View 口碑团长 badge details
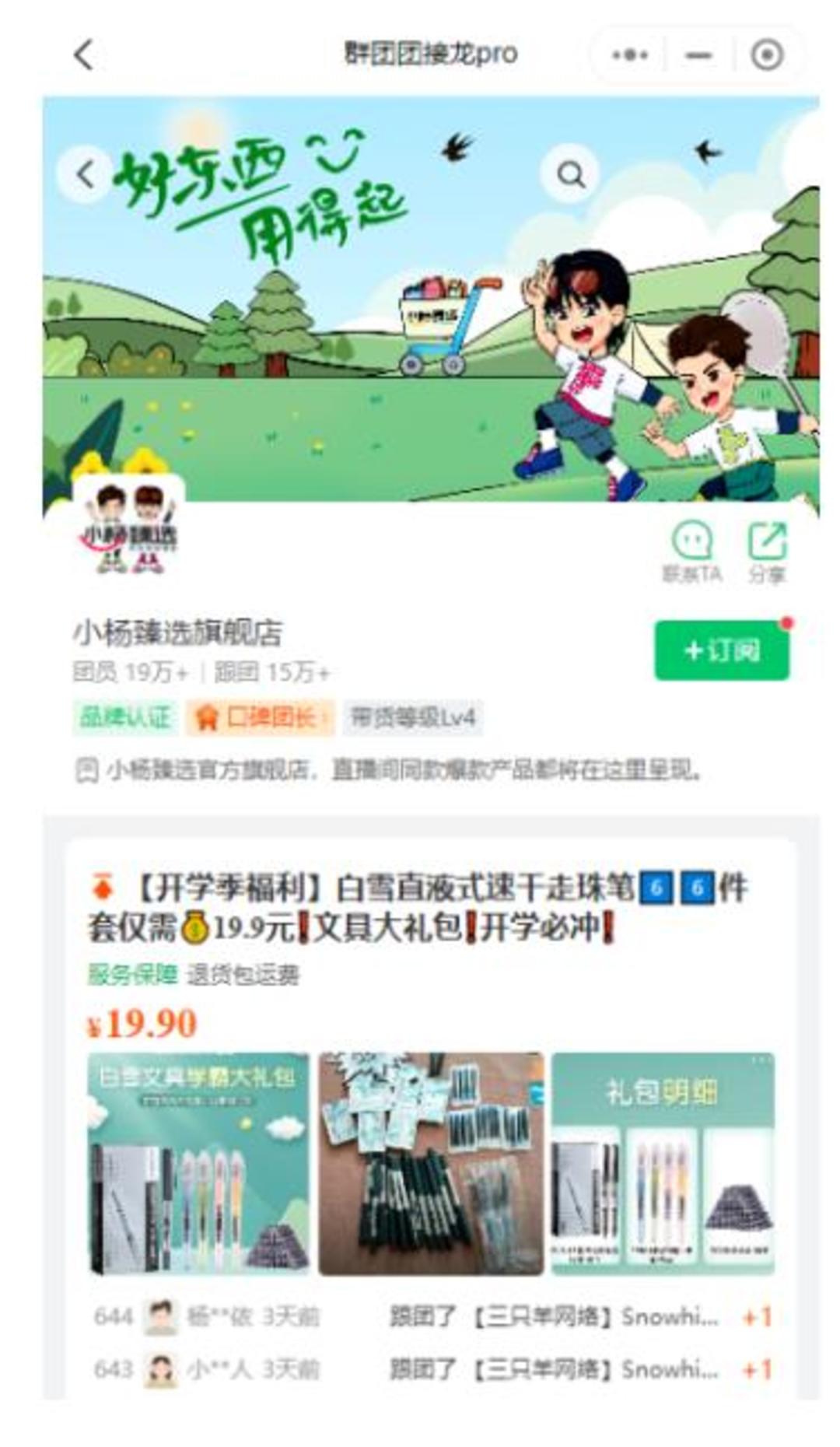The width and height of the screenshot is (840, 1447). coord(261,716)
